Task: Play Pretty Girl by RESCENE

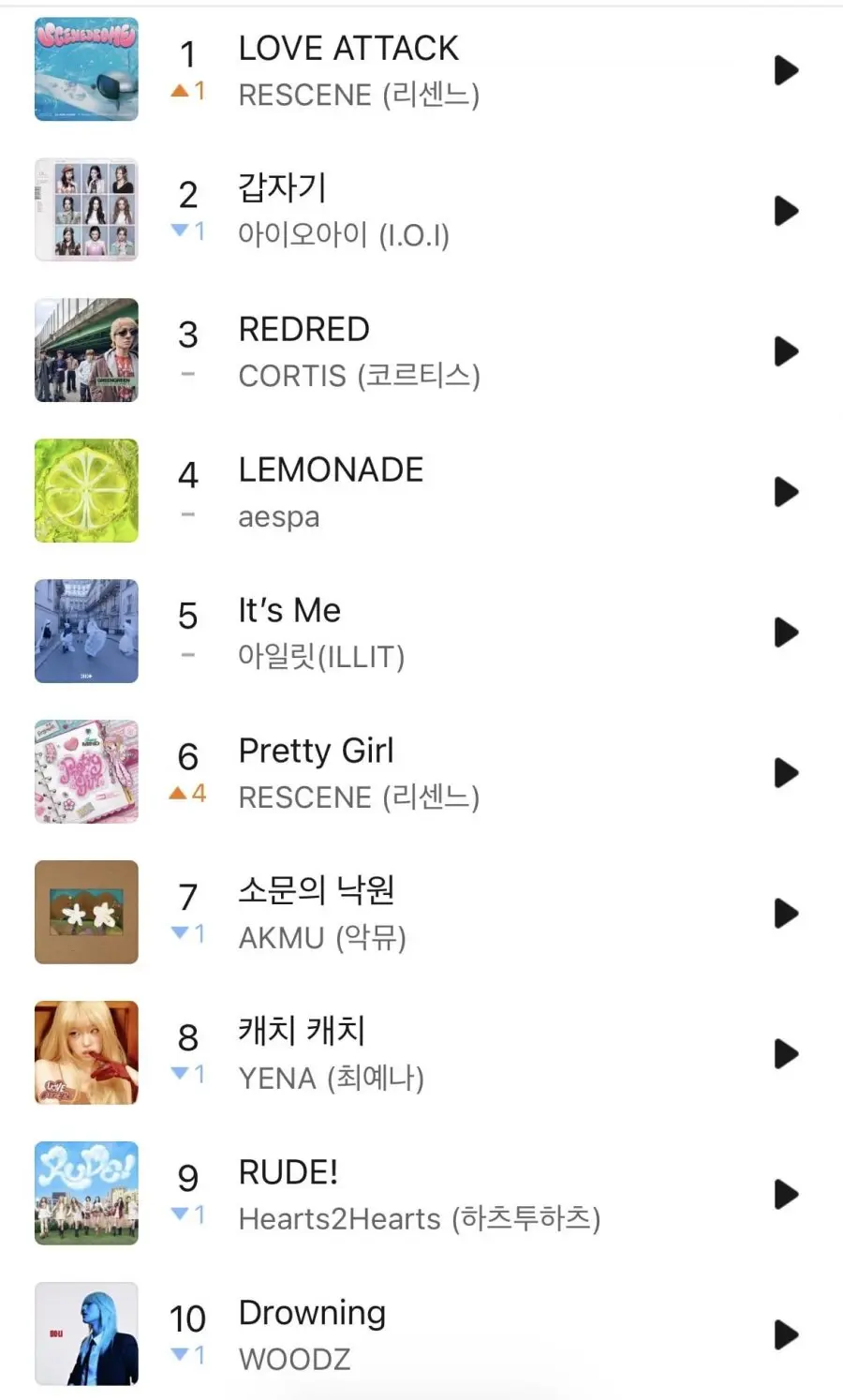Action: click(x=786, y=773)
